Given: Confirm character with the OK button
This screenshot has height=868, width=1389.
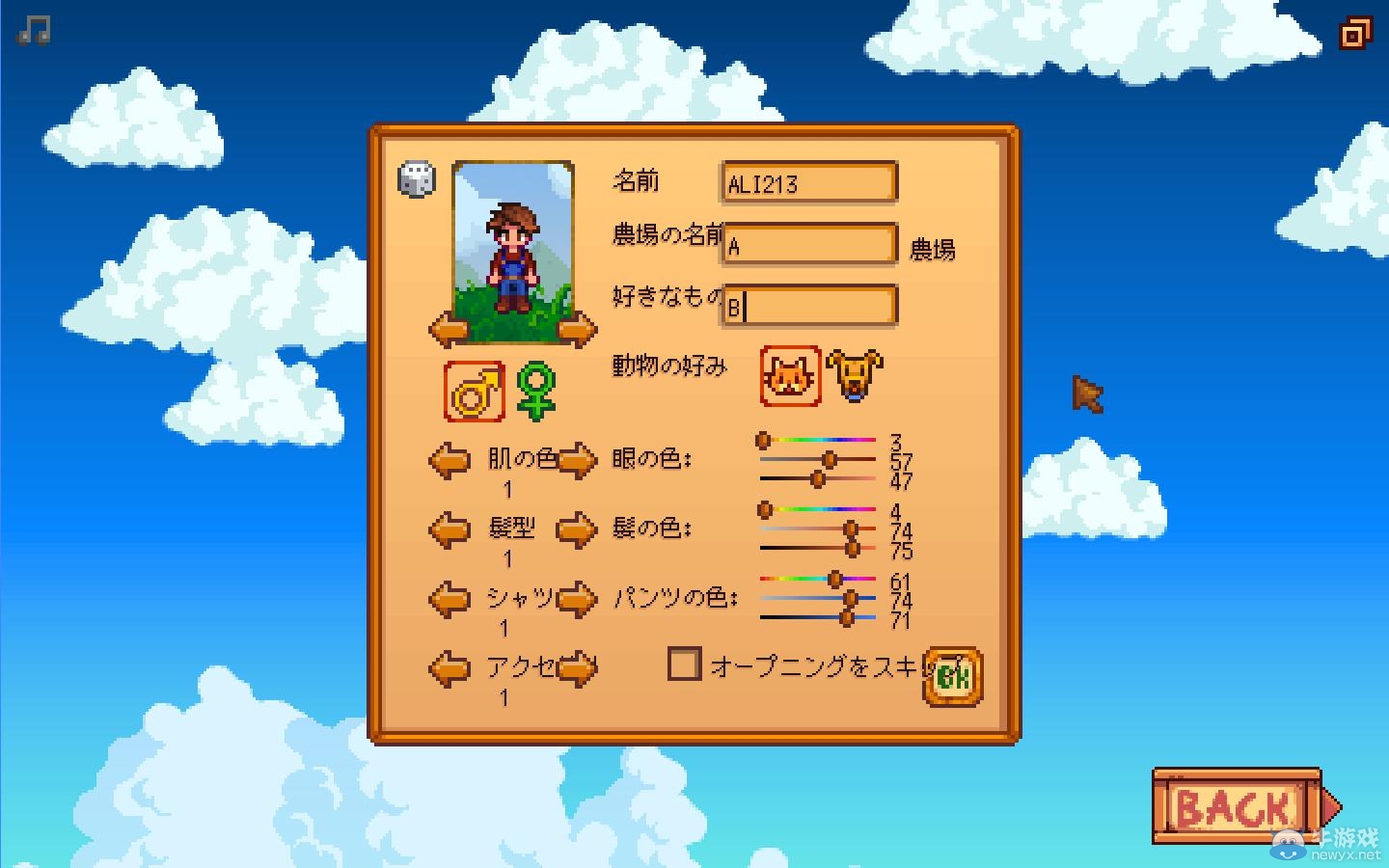Looking at the screenshot, I should 953,676.
